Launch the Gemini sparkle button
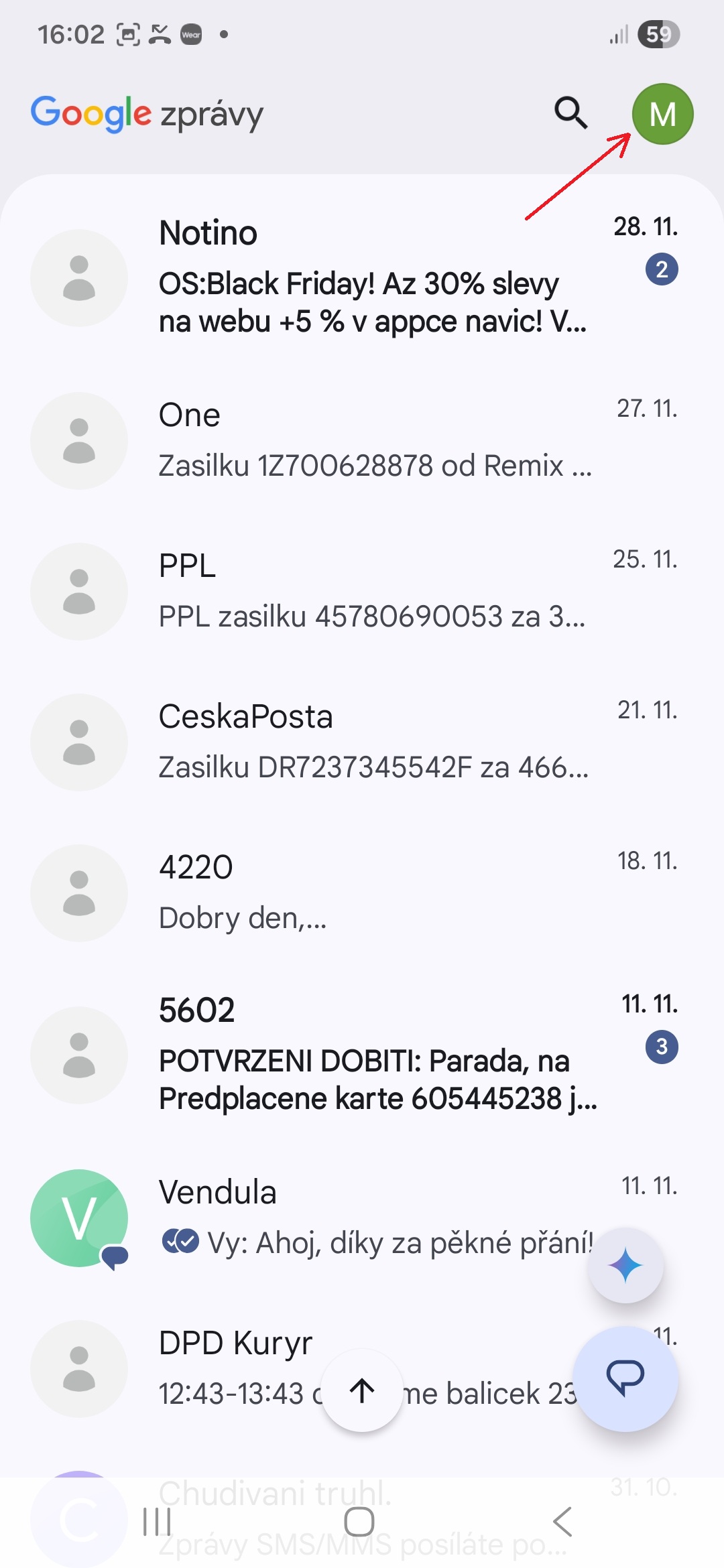Screen dimensions: 724x1568 pyautogui.click(x=625, y=1265)
